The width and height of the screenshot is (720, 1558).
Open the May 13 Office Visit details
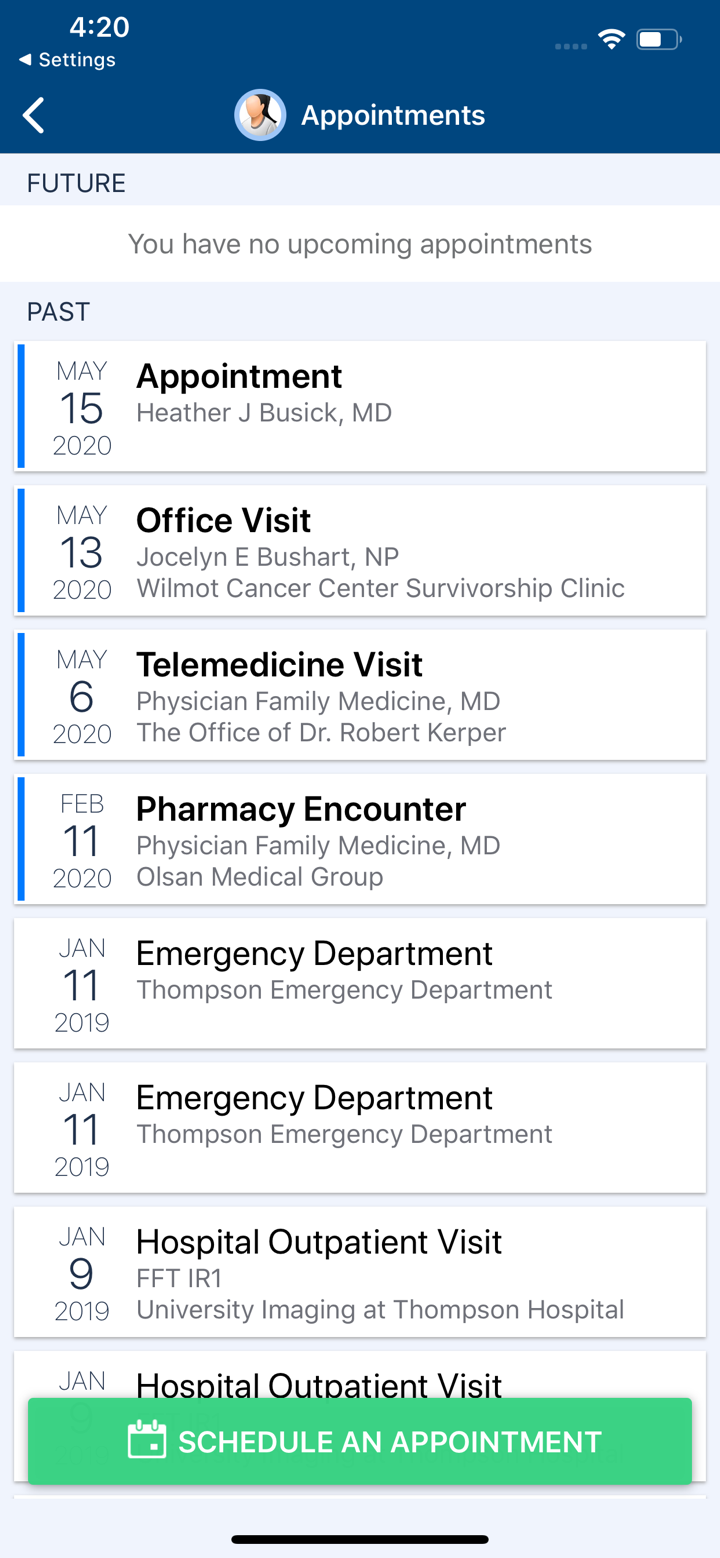[x=360, y=550]
